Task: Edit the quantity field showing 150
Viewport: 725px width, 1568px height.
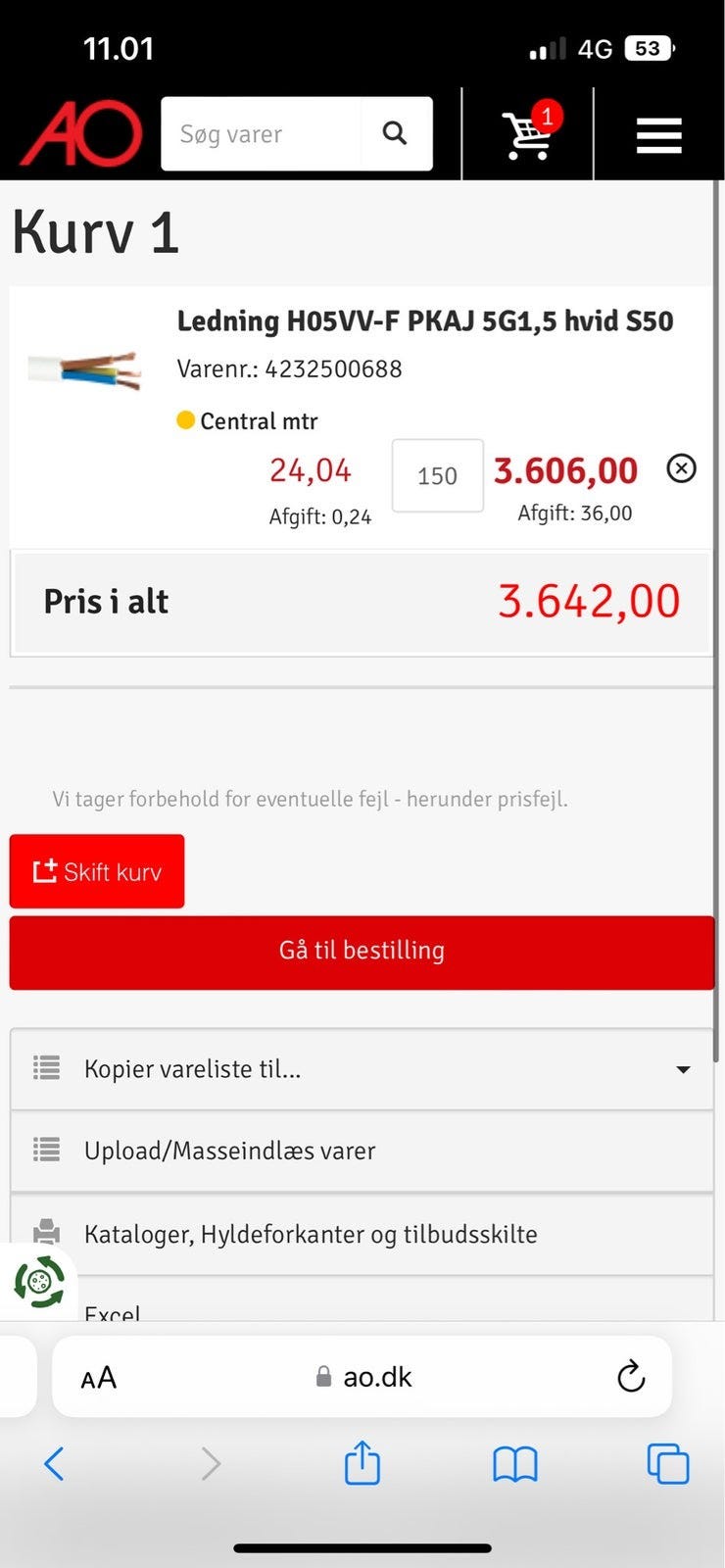Action: pos(437,476)
